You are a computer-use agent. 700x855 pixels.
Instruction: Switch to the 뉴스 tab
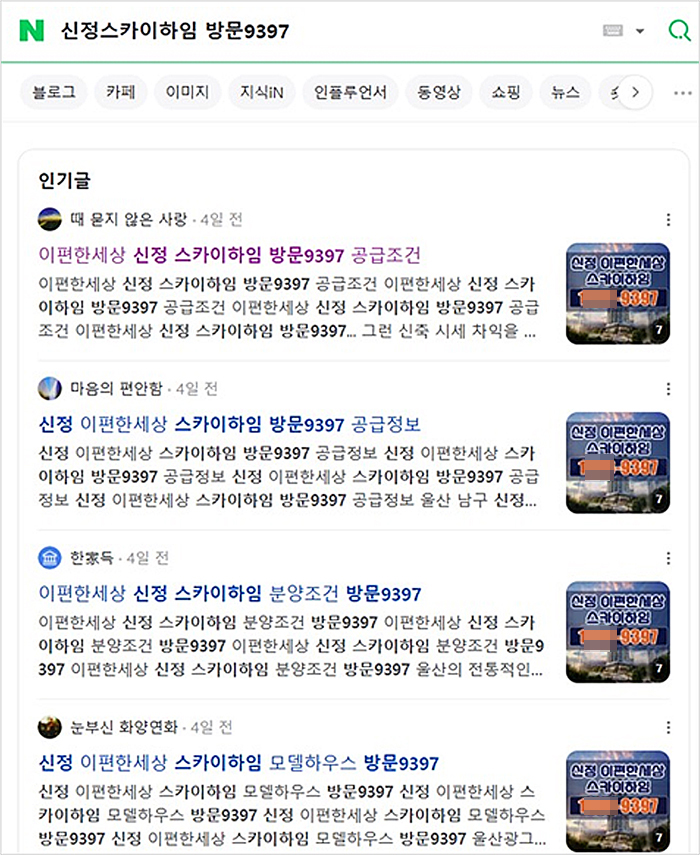coord(565,92)
